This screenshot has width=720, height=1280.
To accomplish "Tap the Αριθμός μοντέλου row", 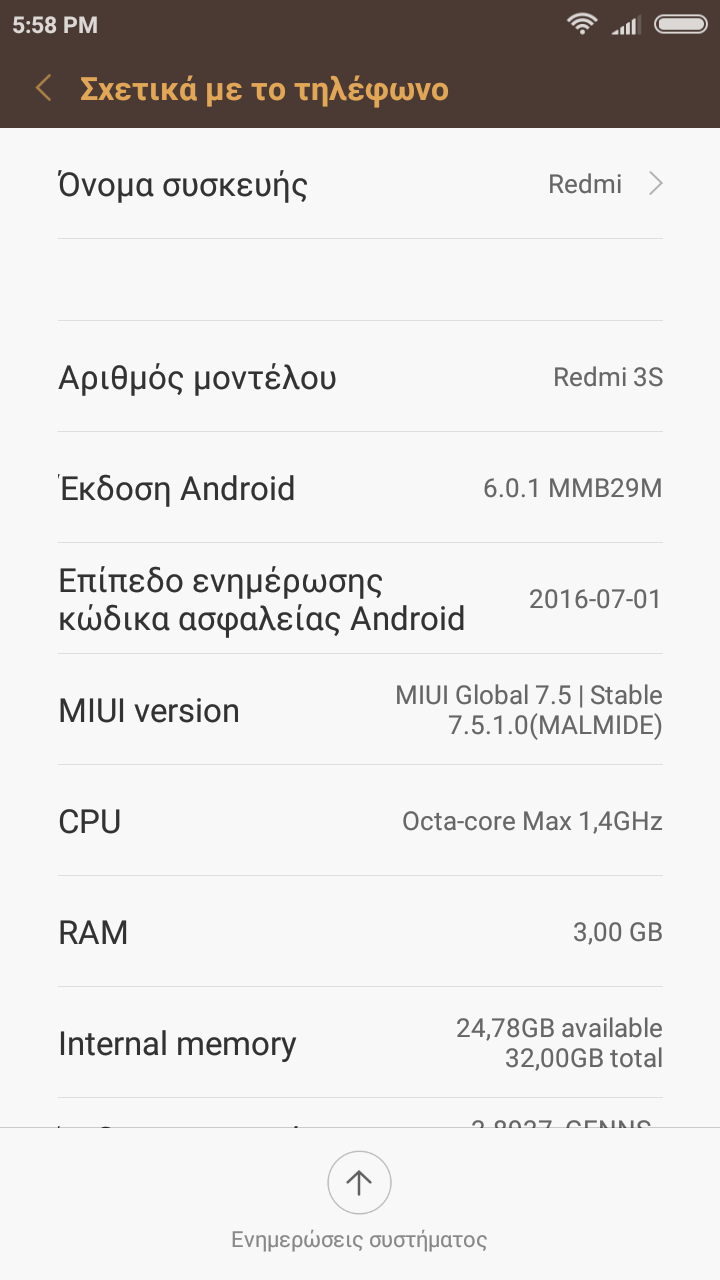I will coord(360,378).
